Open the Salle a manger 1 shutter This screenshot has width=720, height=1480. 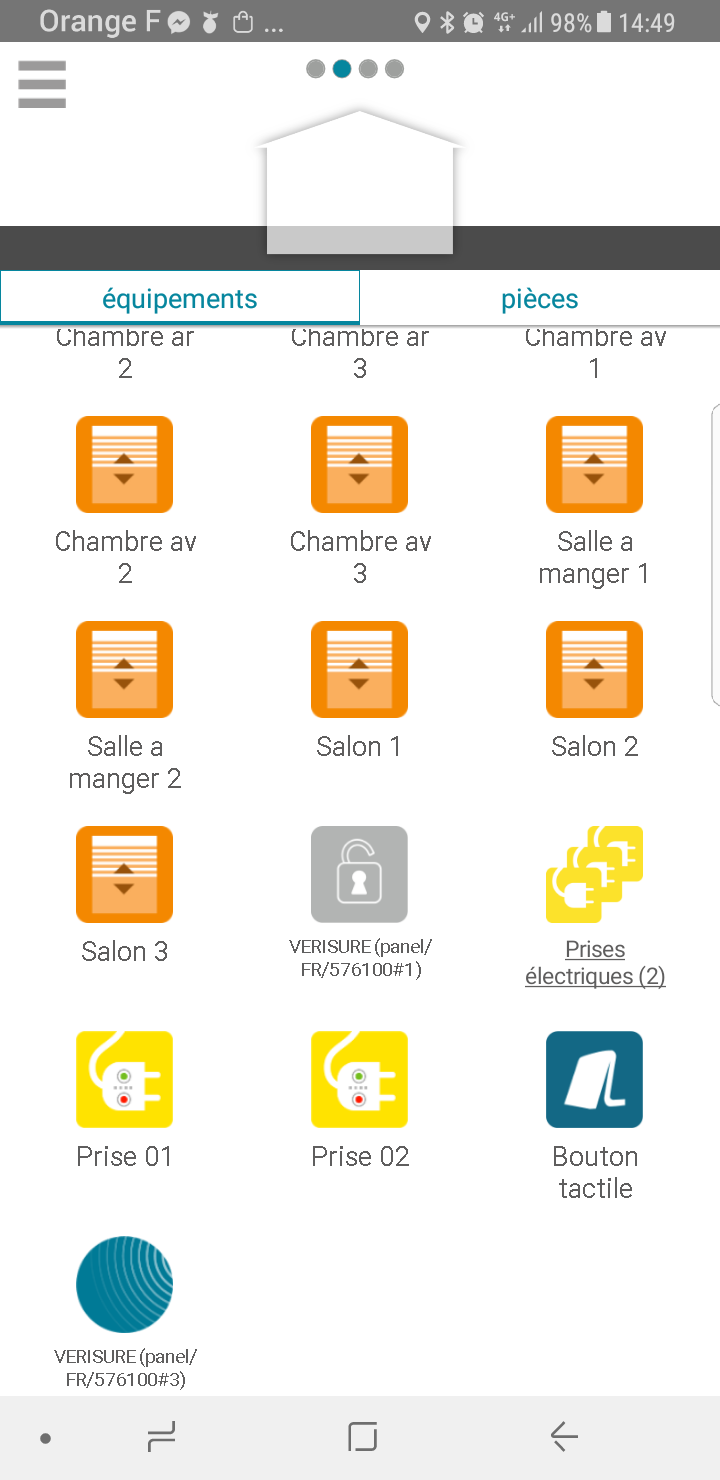pos(594,465)
